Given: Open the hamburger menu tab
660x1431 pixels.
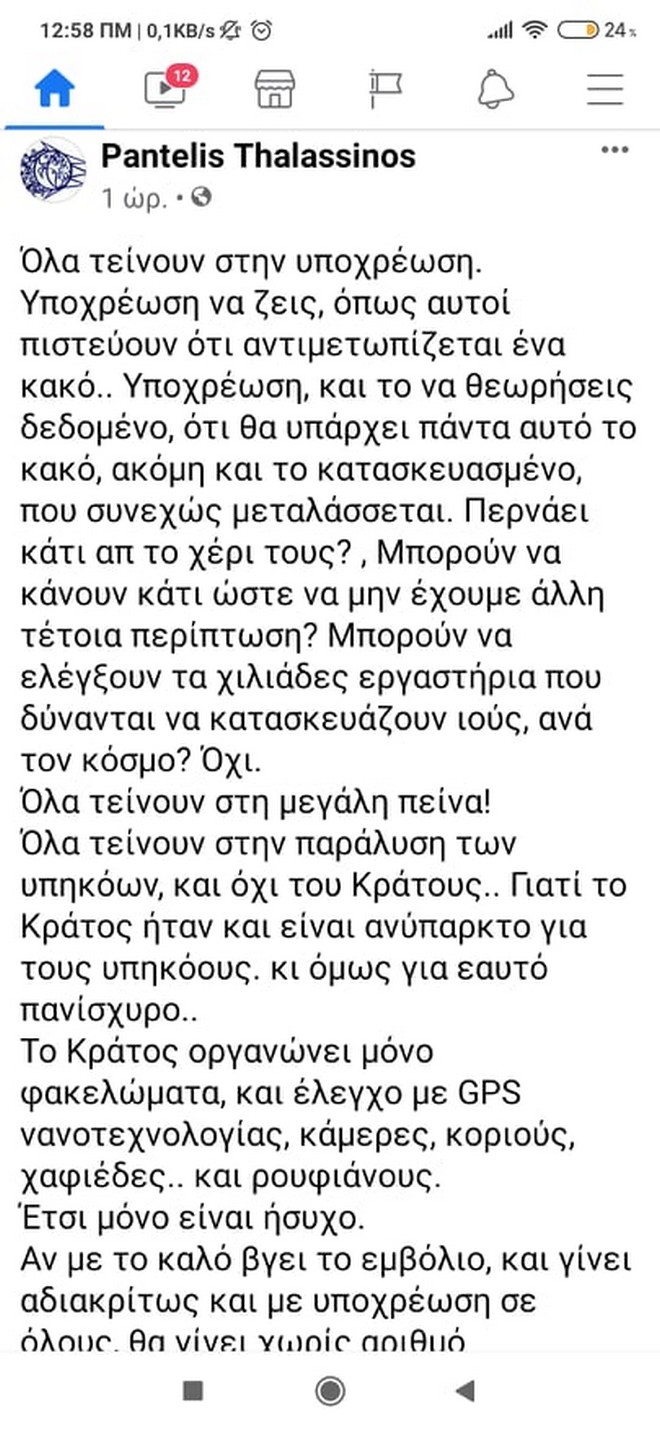Looking at the screenshot, I should click(x=604, y=90).
